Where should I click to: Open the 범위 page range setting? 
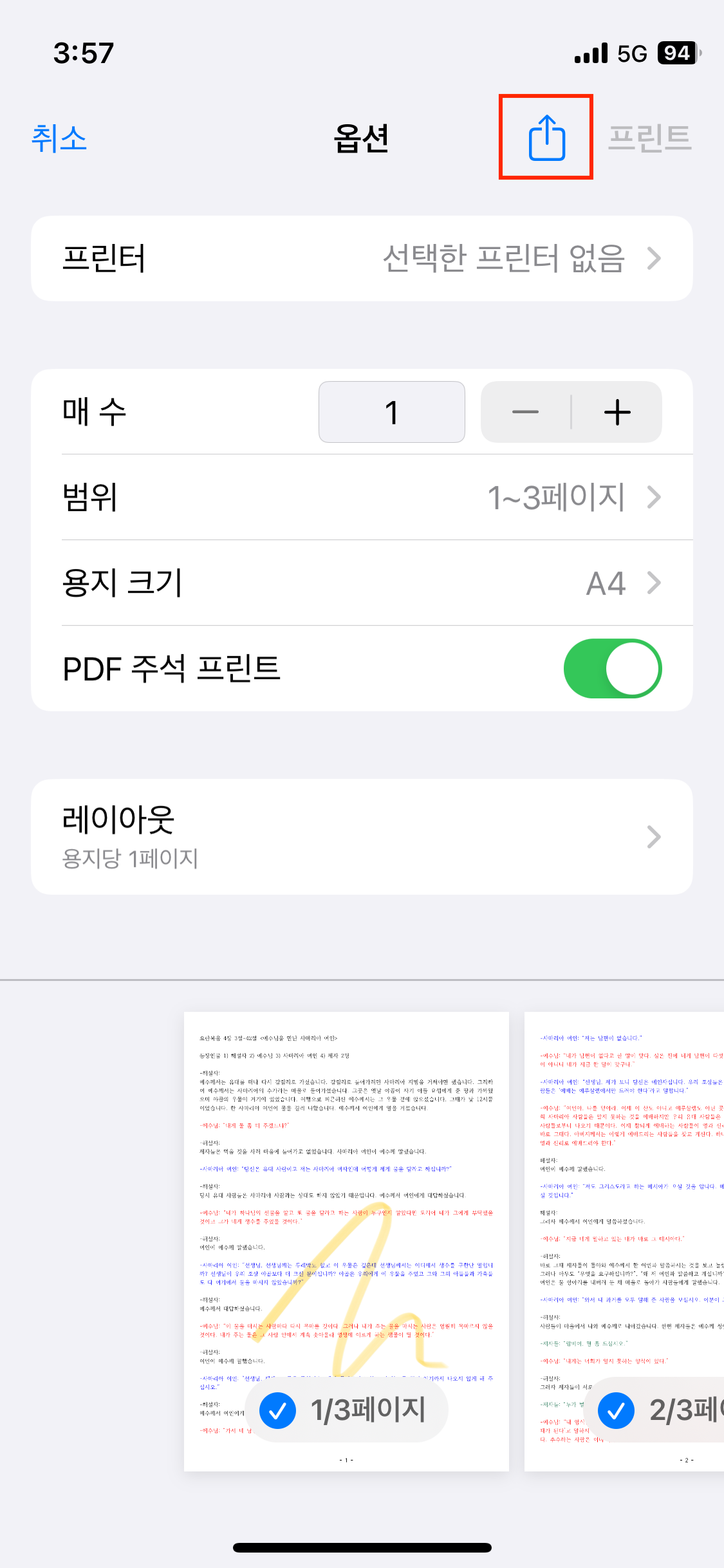(x=362, y=498)
